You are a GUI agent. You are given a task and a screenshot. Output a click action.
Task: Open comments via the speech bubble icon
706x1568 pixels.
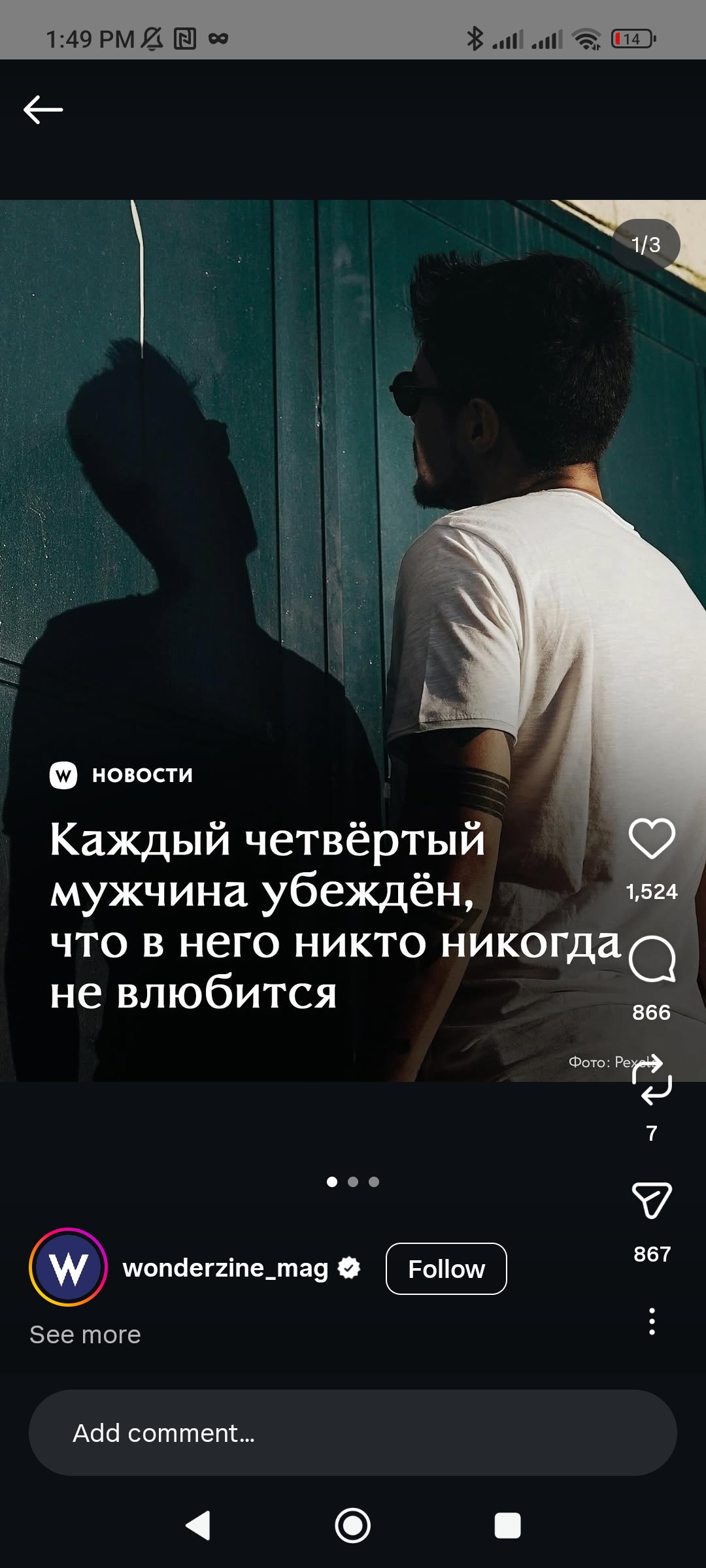[652, 959]
